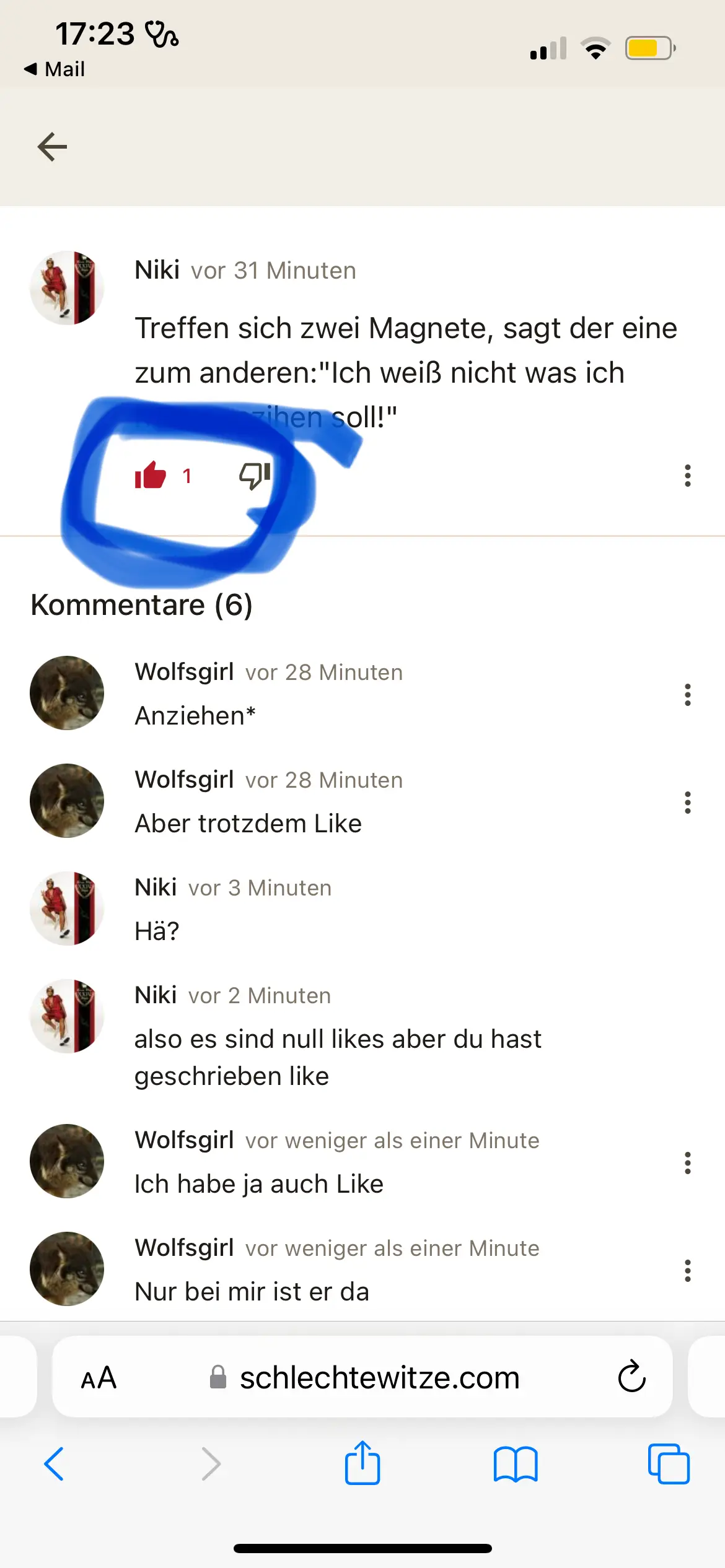725x1568 pixels.
Task: Open options for "Ich habe ja auch Like"
Action: (x=687, y=1163)
